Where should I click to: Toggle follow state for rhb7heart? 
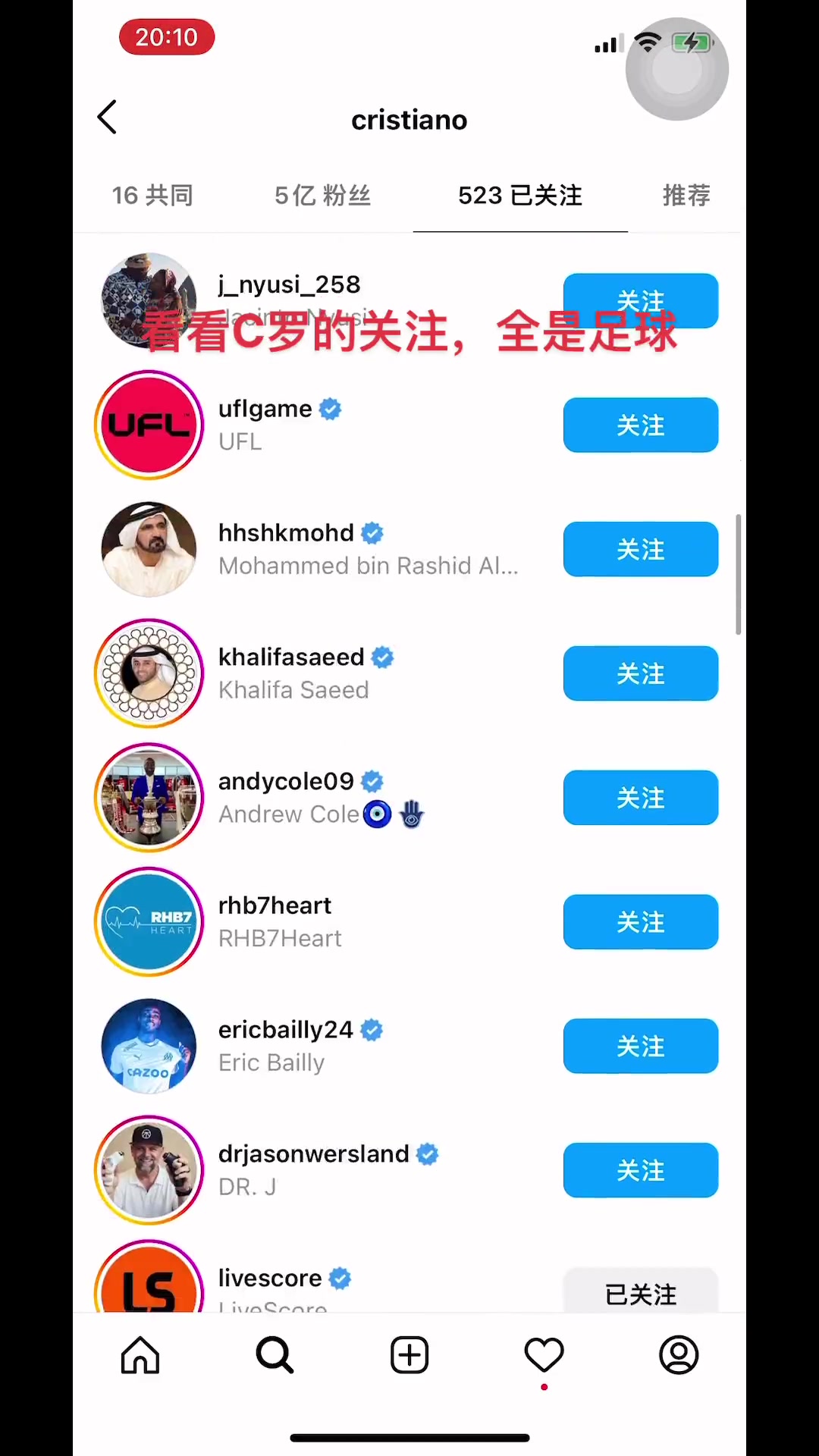pos(640,921)
